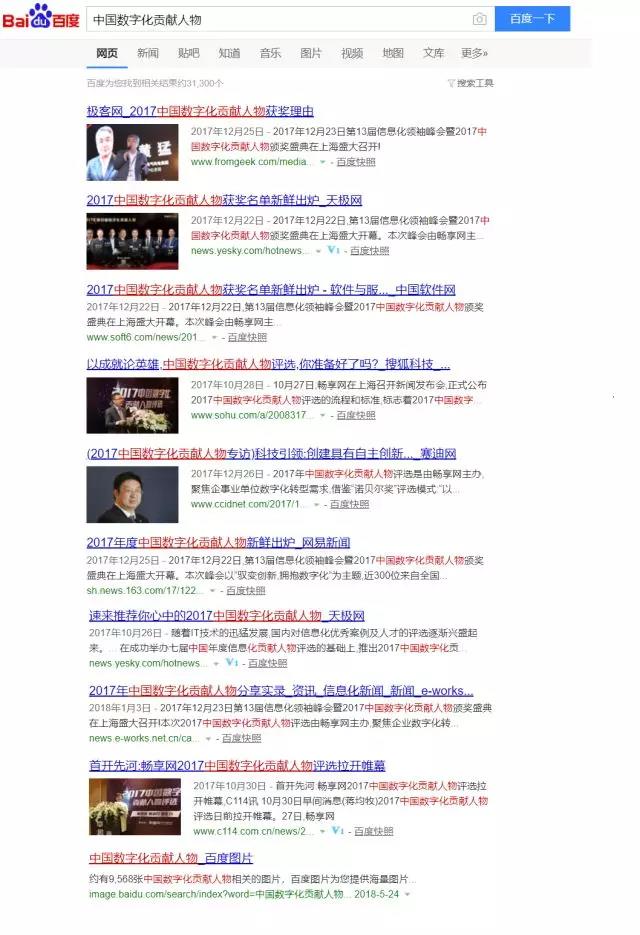Switch to the 视频 tab
This screenshot has width=640, height=935.
click(x=352, y=53)
